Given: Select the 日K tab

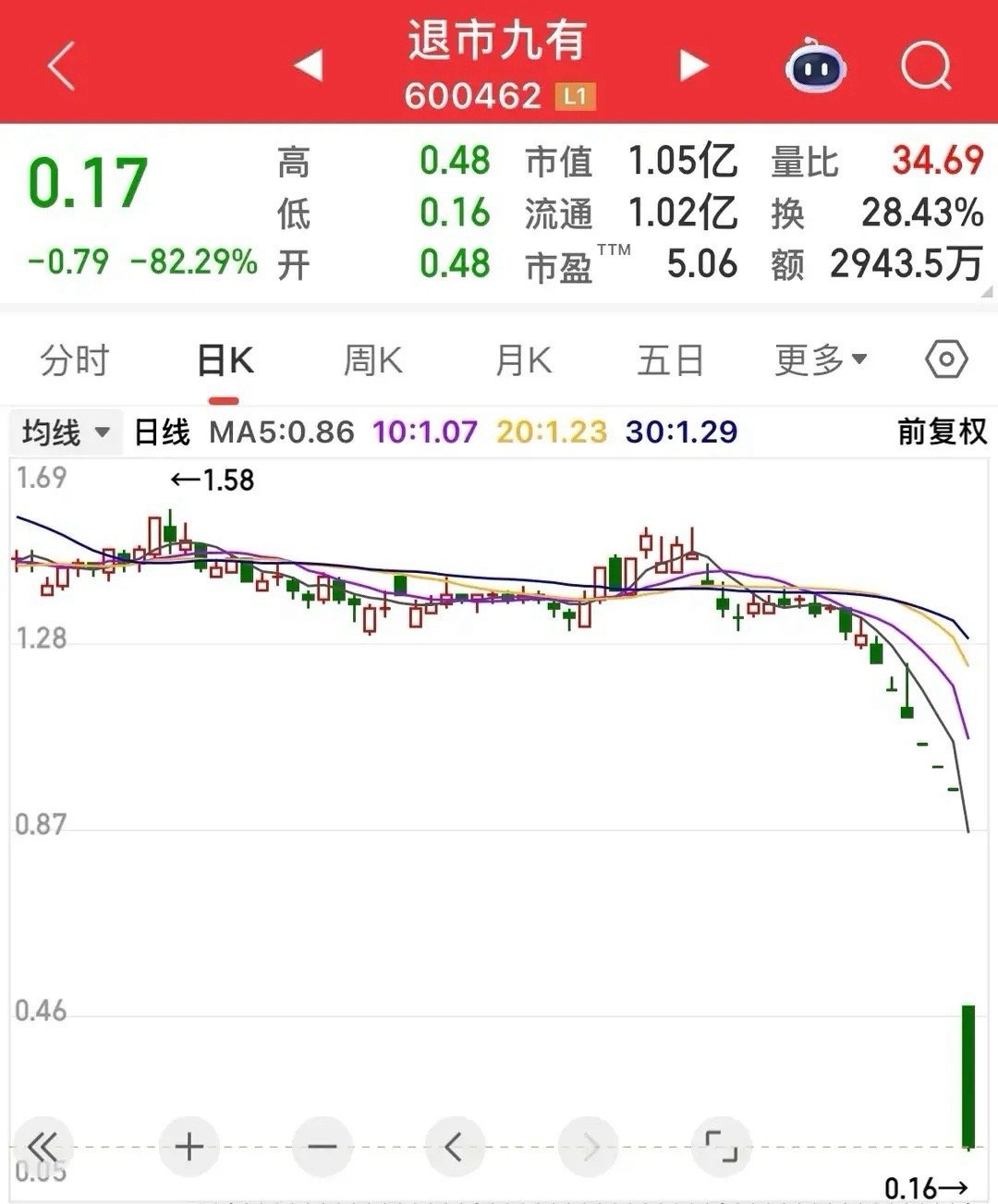Looking at the screenshot, I should point(225,359).
